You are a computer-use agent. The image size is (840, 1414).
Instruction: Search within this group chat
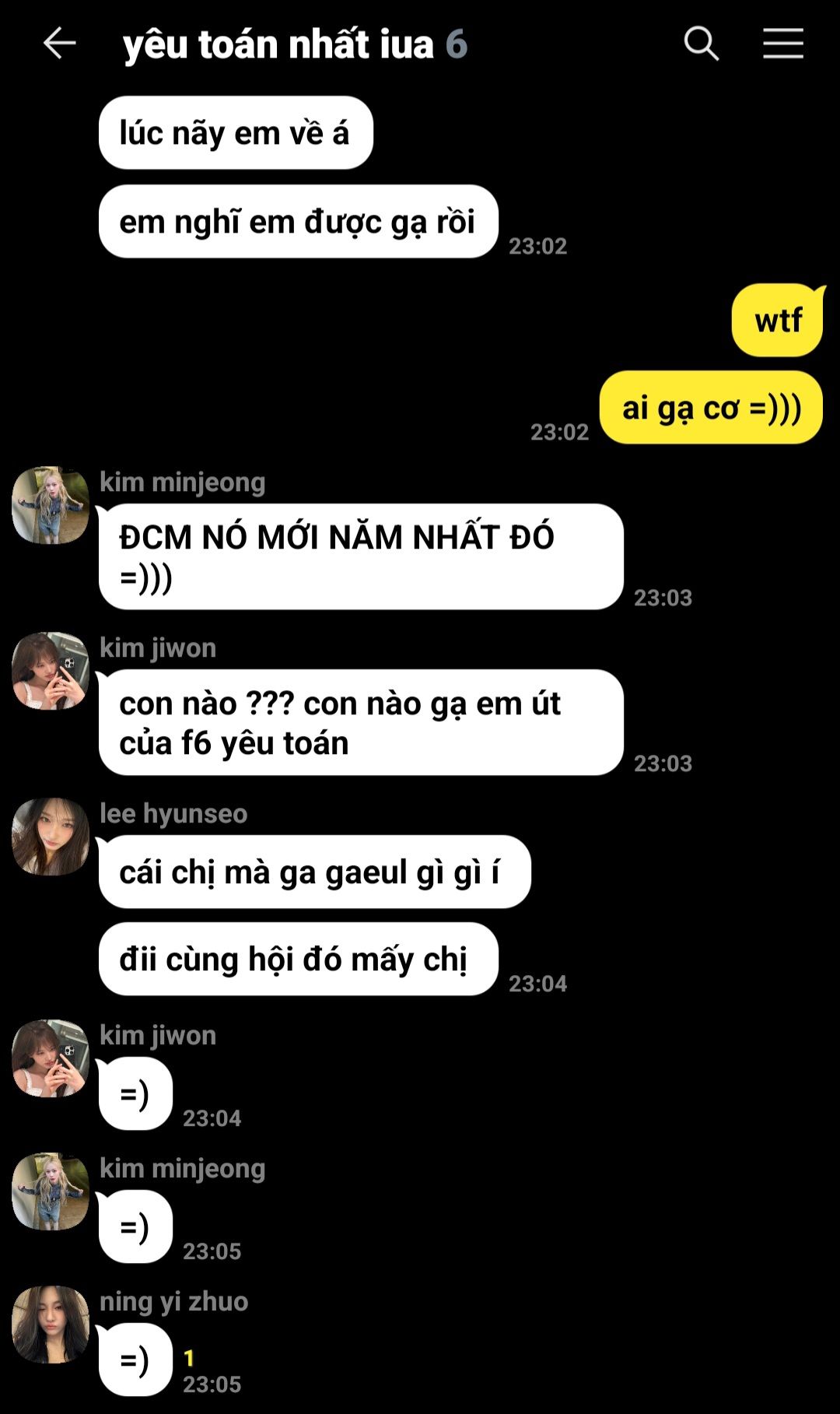701,44
